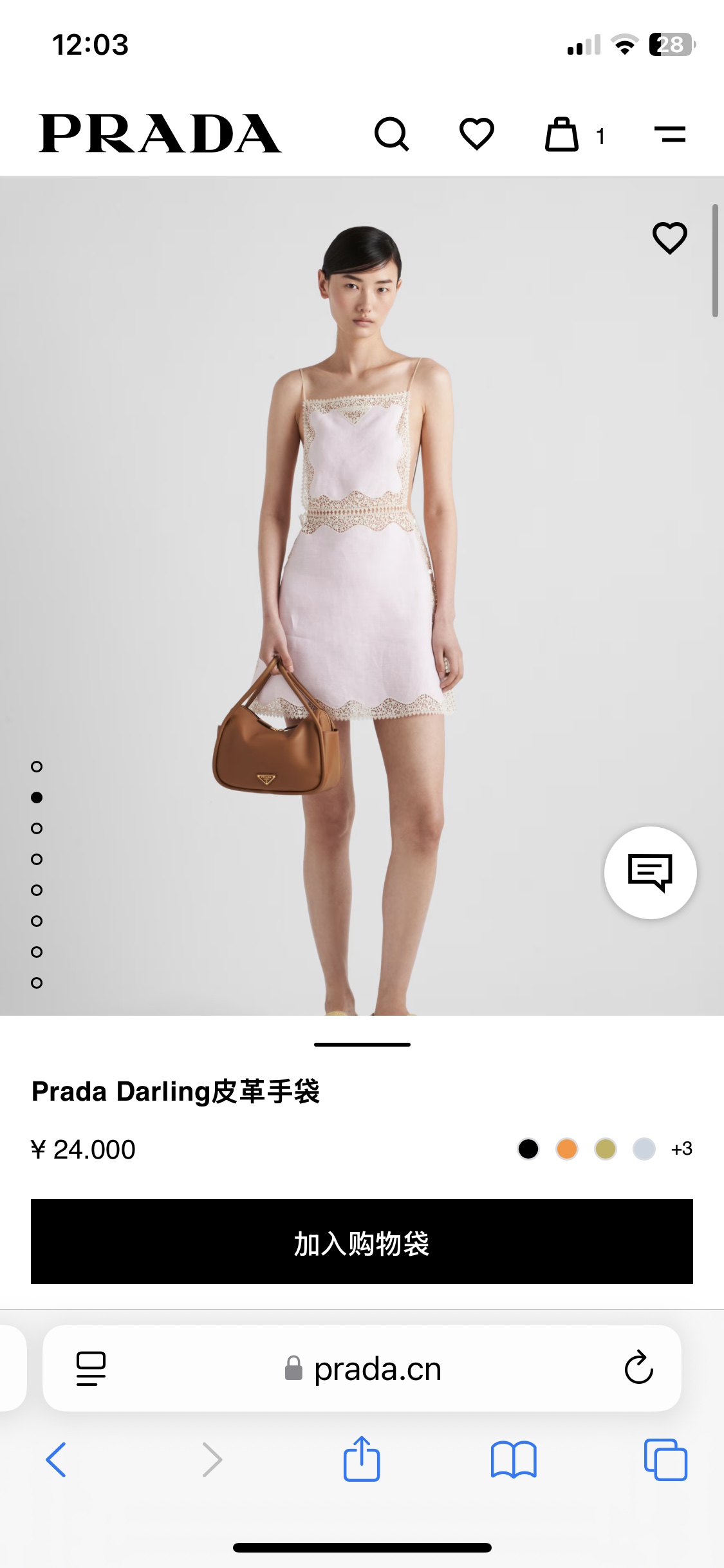The image size is (724, 1568).
Task: Open the live chat bubble
Action: click(650, 872)
